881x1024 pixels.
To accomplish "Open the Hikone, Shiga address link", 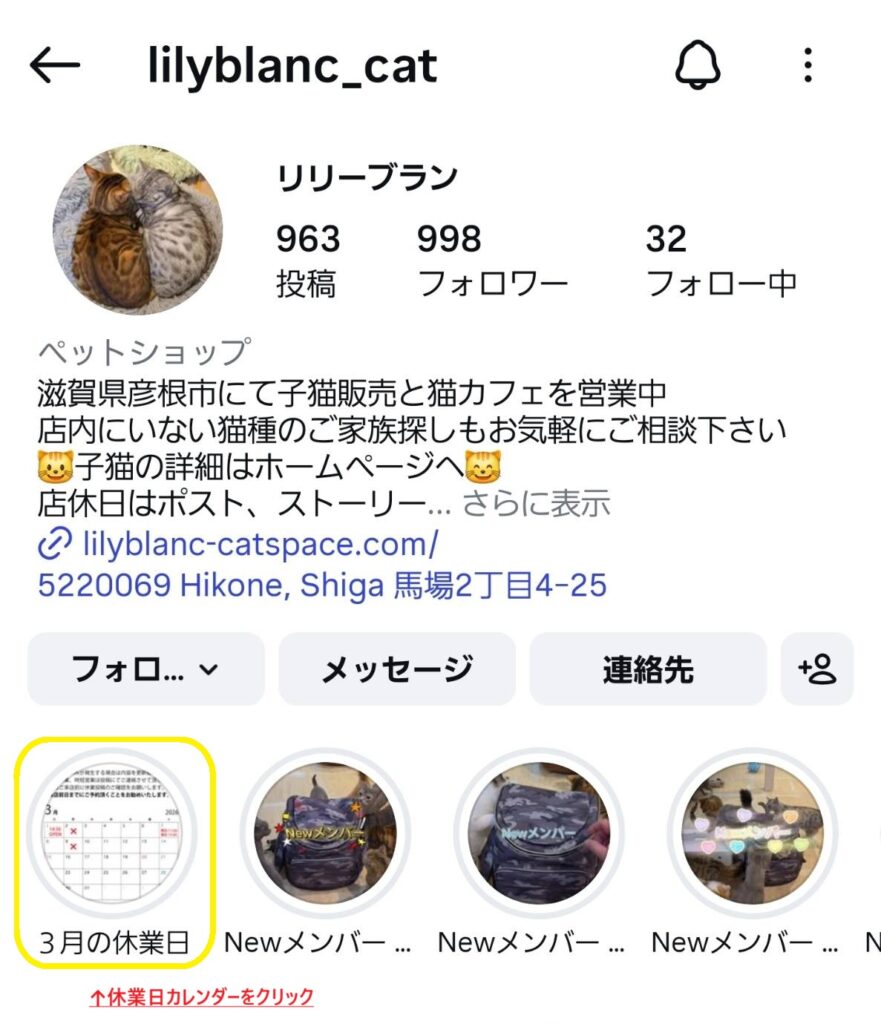I will (322, 585).
